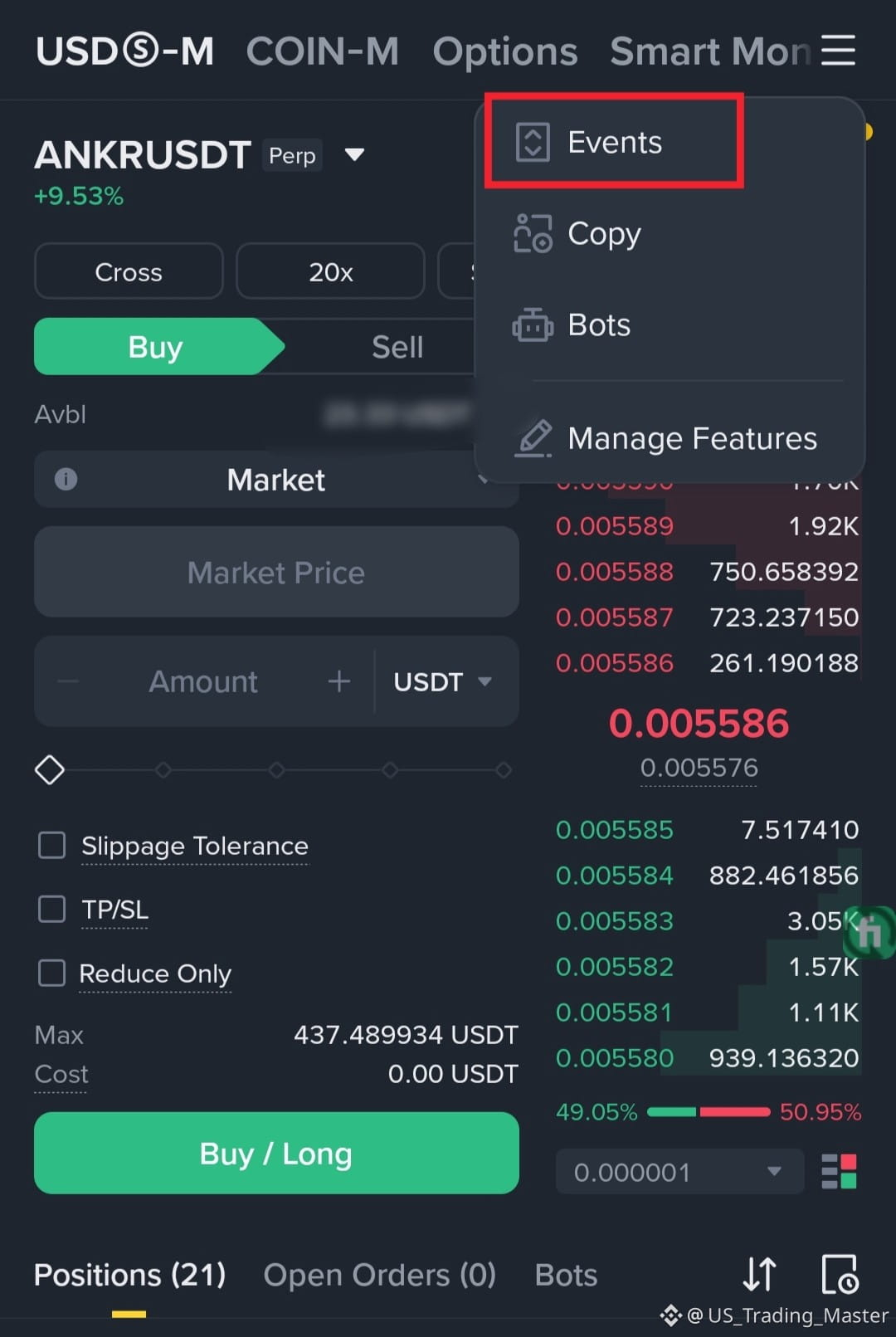The width and height of the screenshot is (896, 1337).
Task: Adjust the 20x leverage
Action: tap(330, 271)
